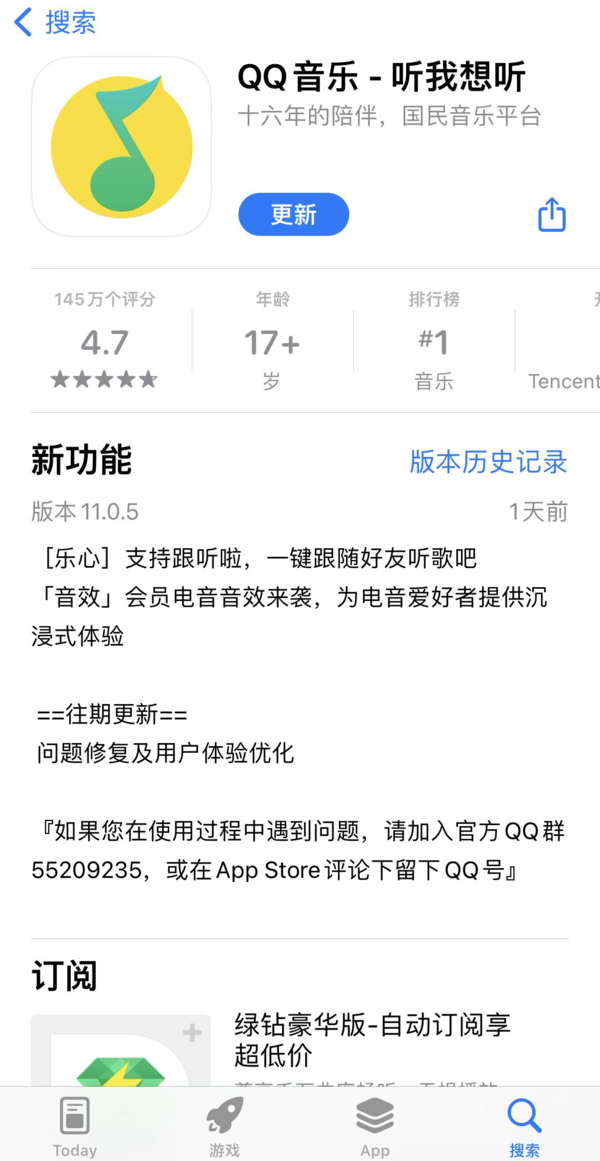Go back to the 搜索 page
Viewport: 600px width, 1161px height.
[55, 22]
